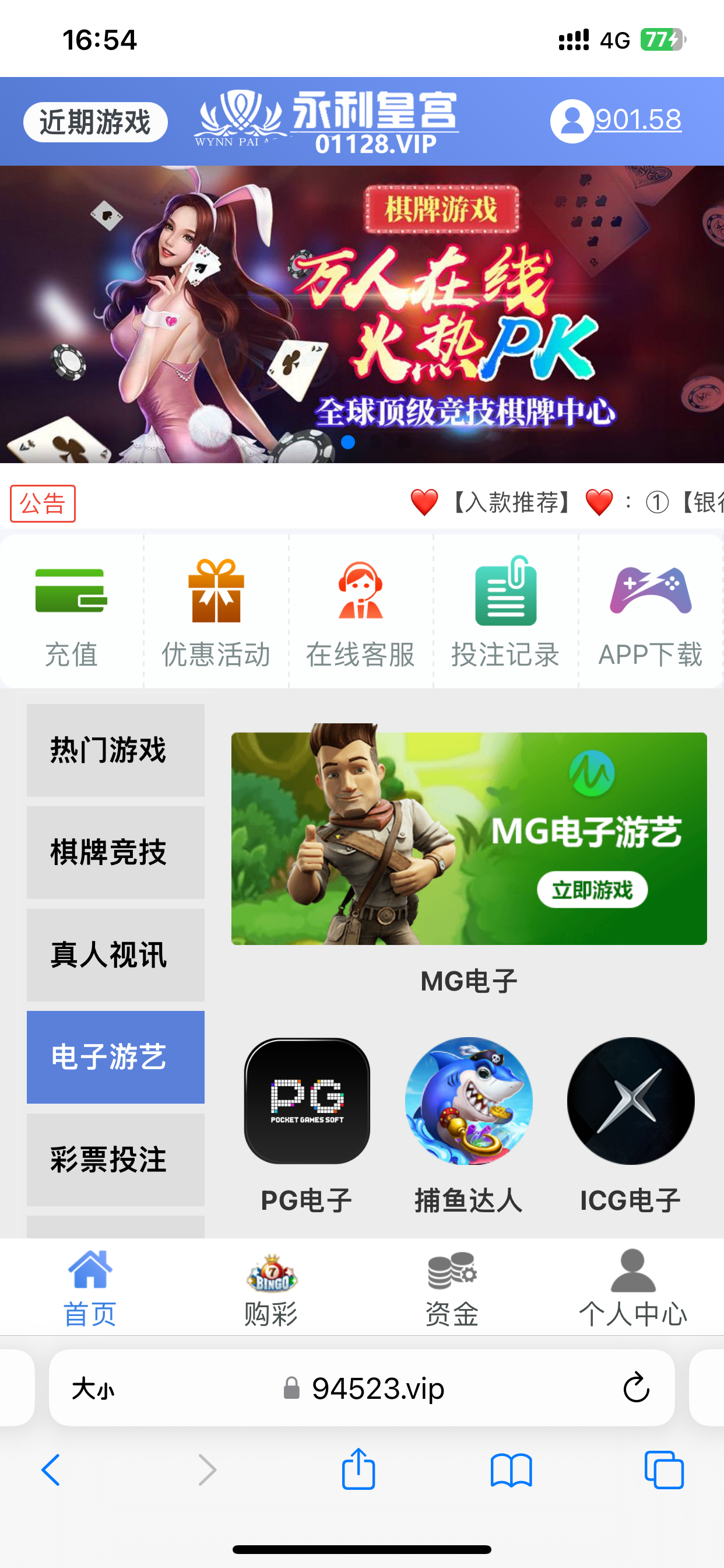Open the MG电子游艺 banner card

pos(469,838)
